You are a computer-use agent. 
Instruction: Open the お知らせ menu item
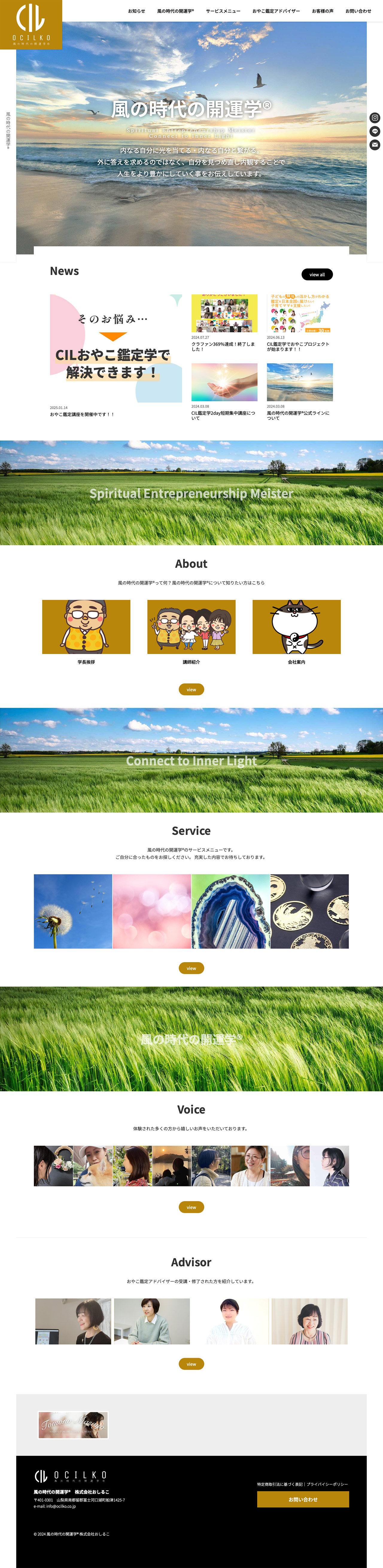pyautogui.click(x=136, y=11)
